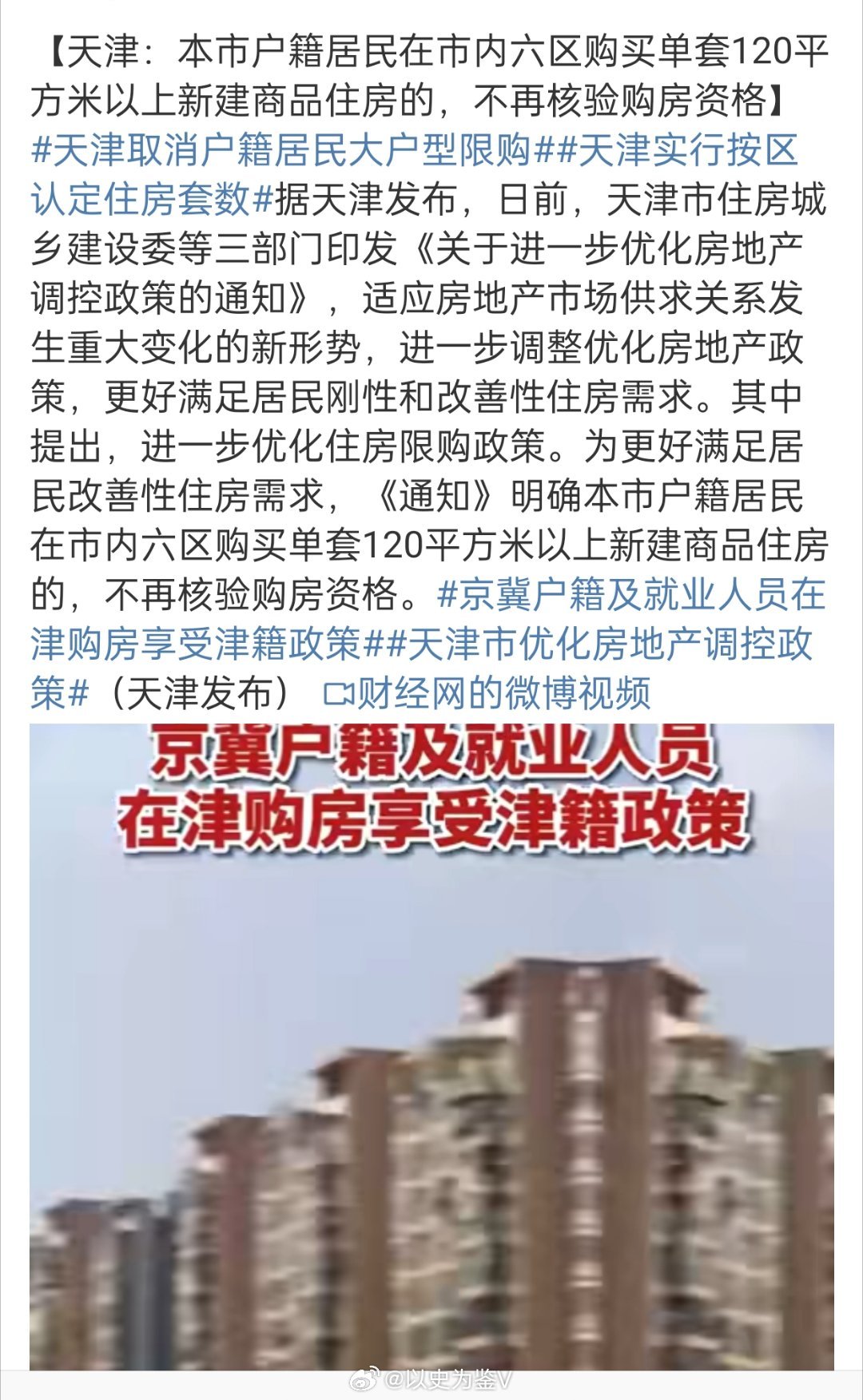Open the 财经网的微博视频 link
The image size is (863, 1400).
(487, 693)
